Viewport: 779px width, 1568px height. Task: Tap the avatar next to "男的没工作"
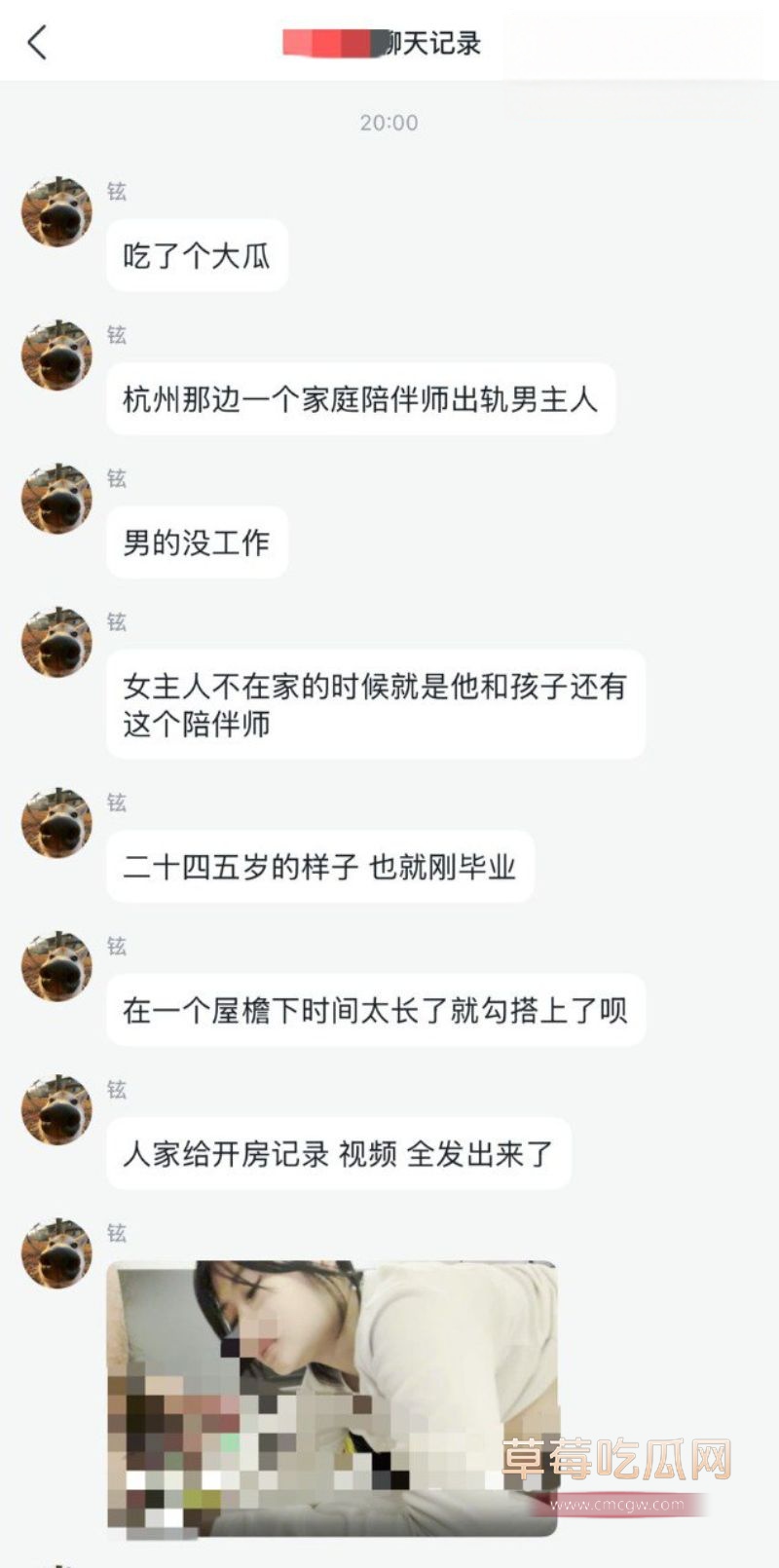[56, 499]
